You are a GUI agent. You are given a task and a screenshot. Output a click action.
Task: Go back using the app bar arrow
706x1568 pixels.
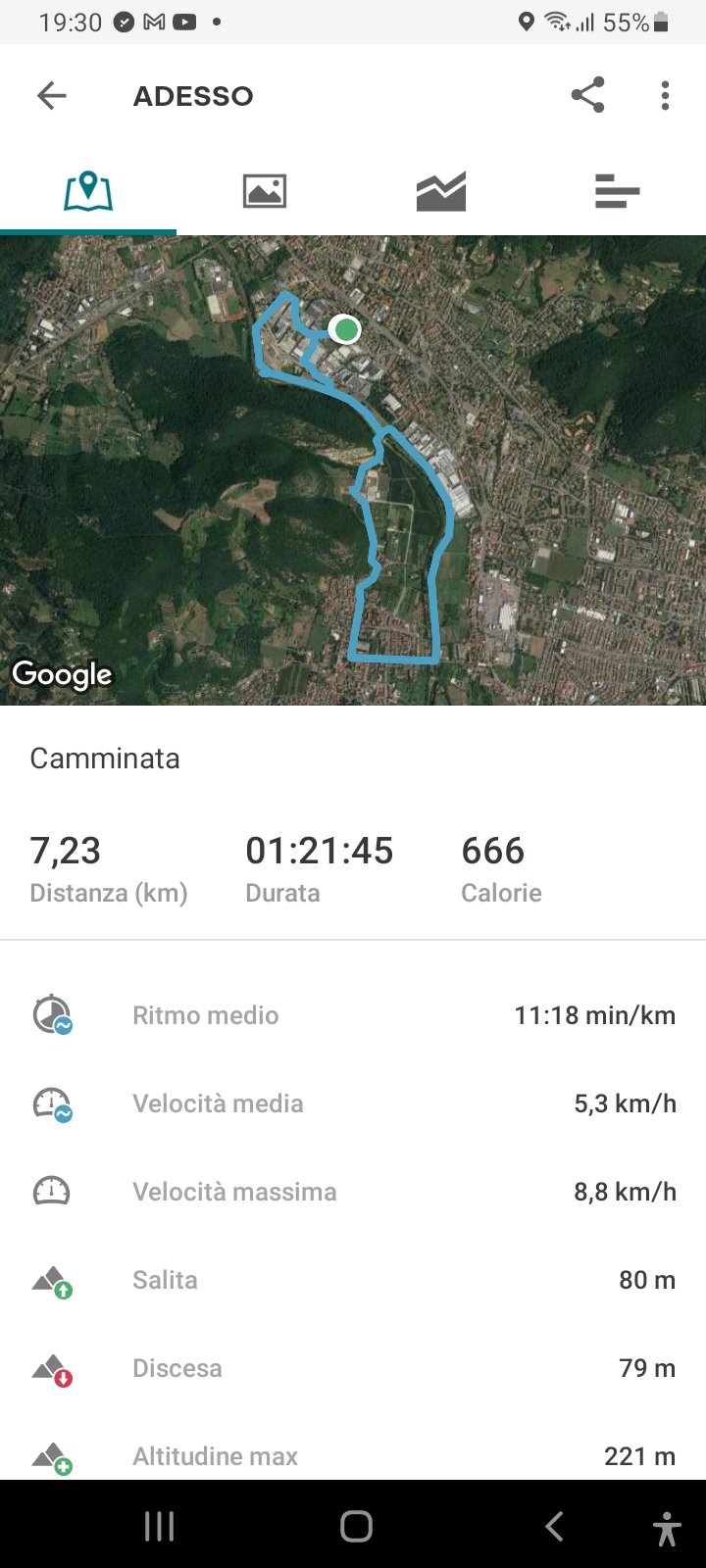51,96
